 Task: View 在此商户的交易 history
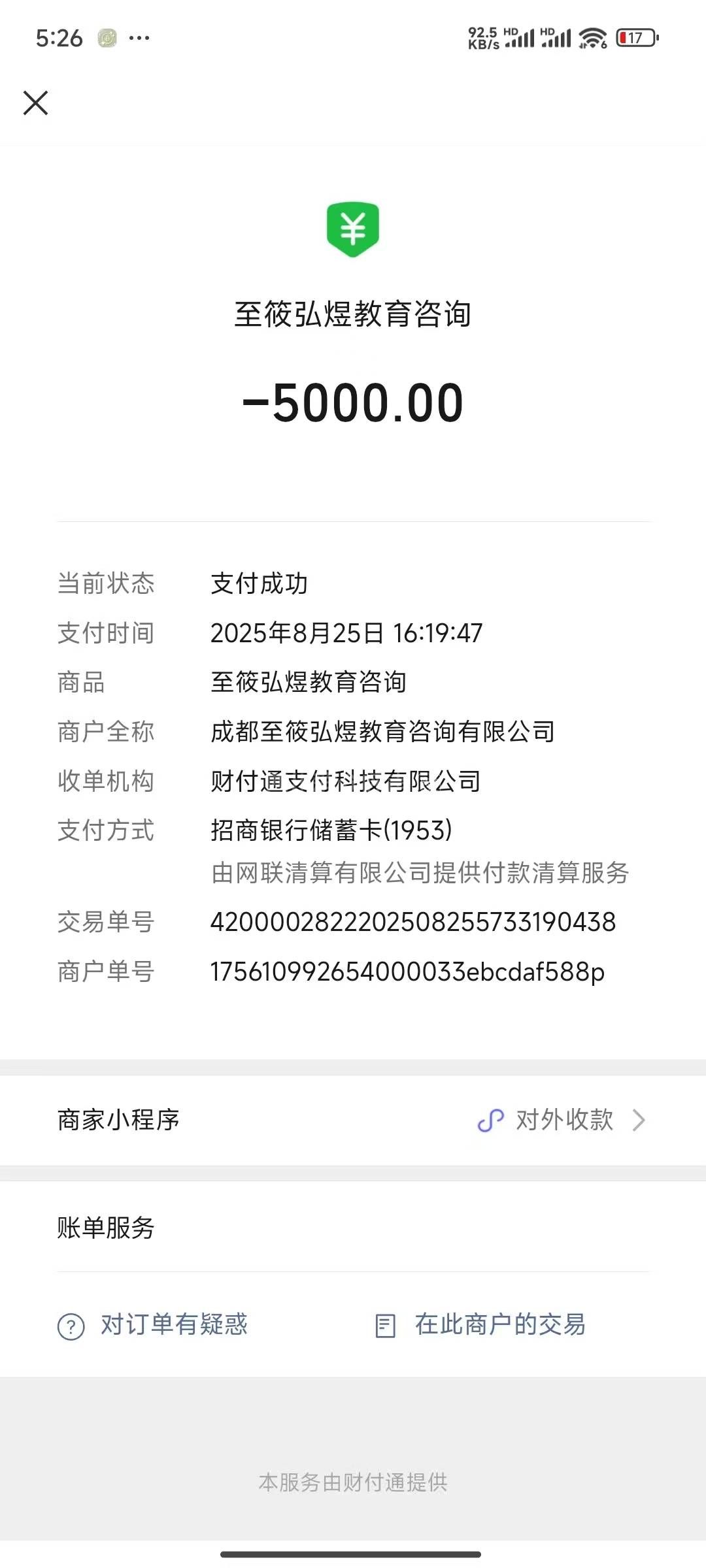tap(480, 1325)
